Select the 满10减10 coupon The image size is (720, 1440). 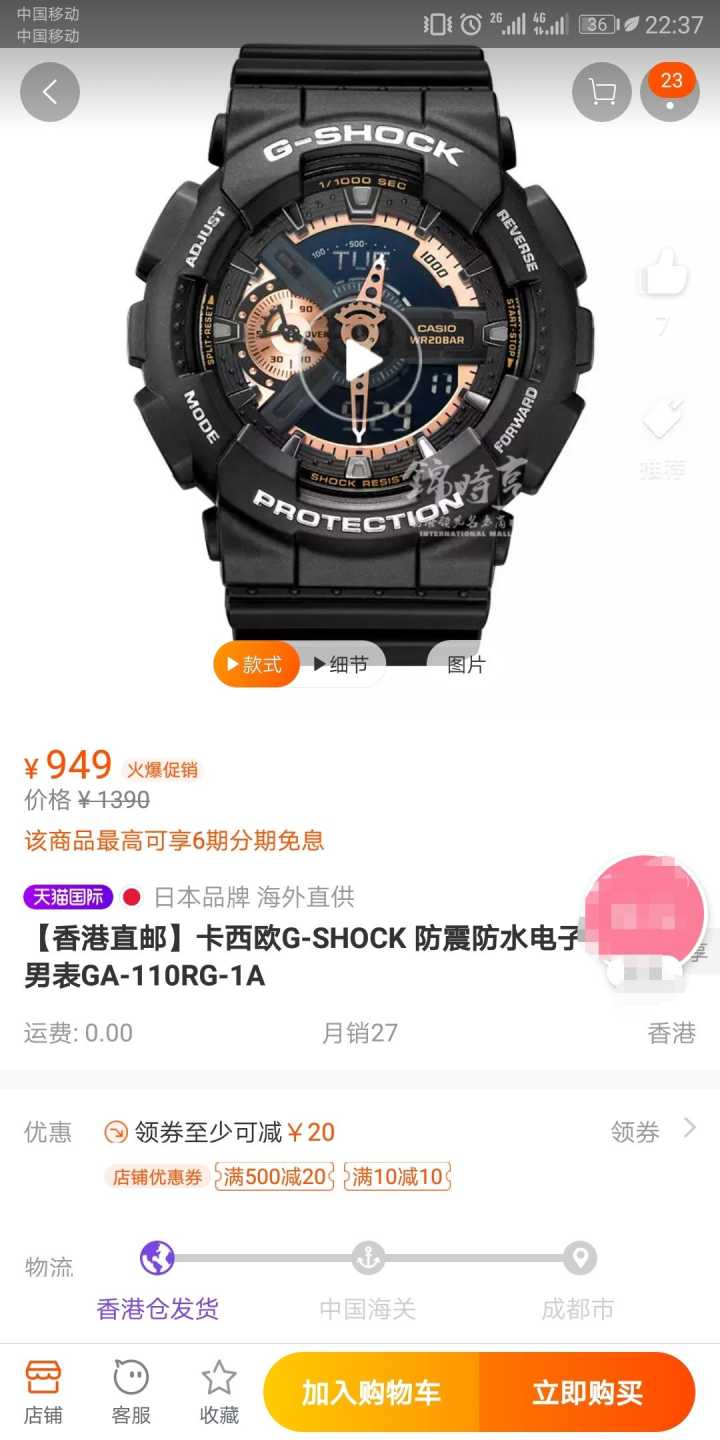click(x=397, y=1177)
